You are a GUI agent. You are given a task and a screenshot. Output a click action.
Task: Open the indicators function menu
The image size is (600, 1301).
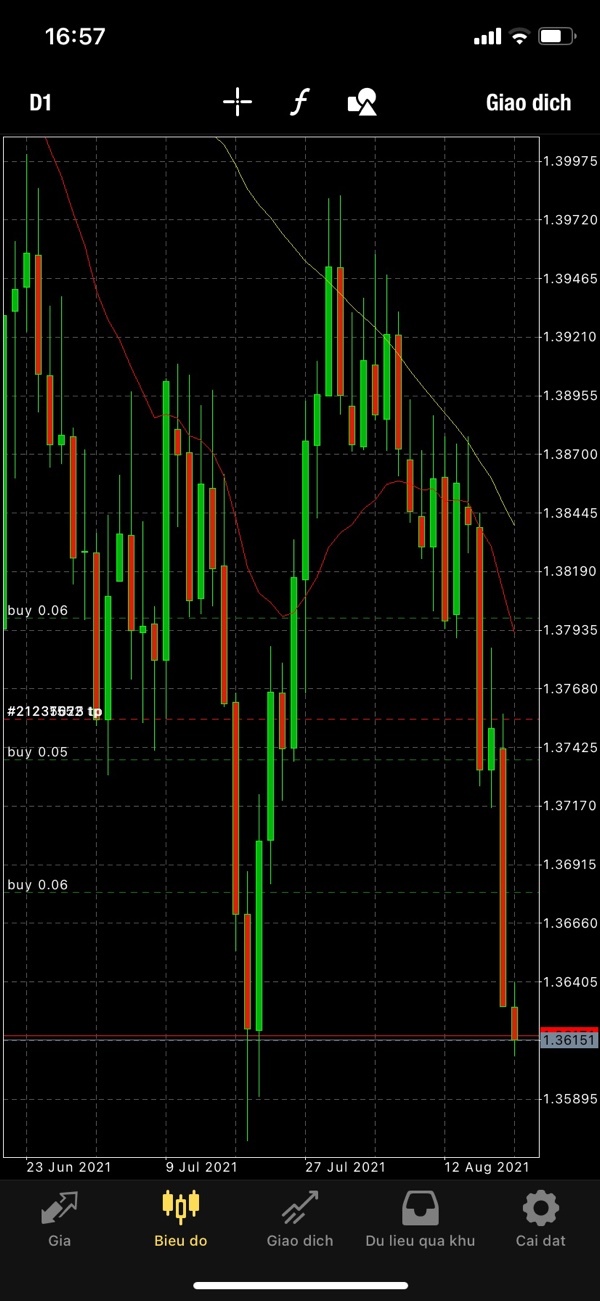point(299,102)
